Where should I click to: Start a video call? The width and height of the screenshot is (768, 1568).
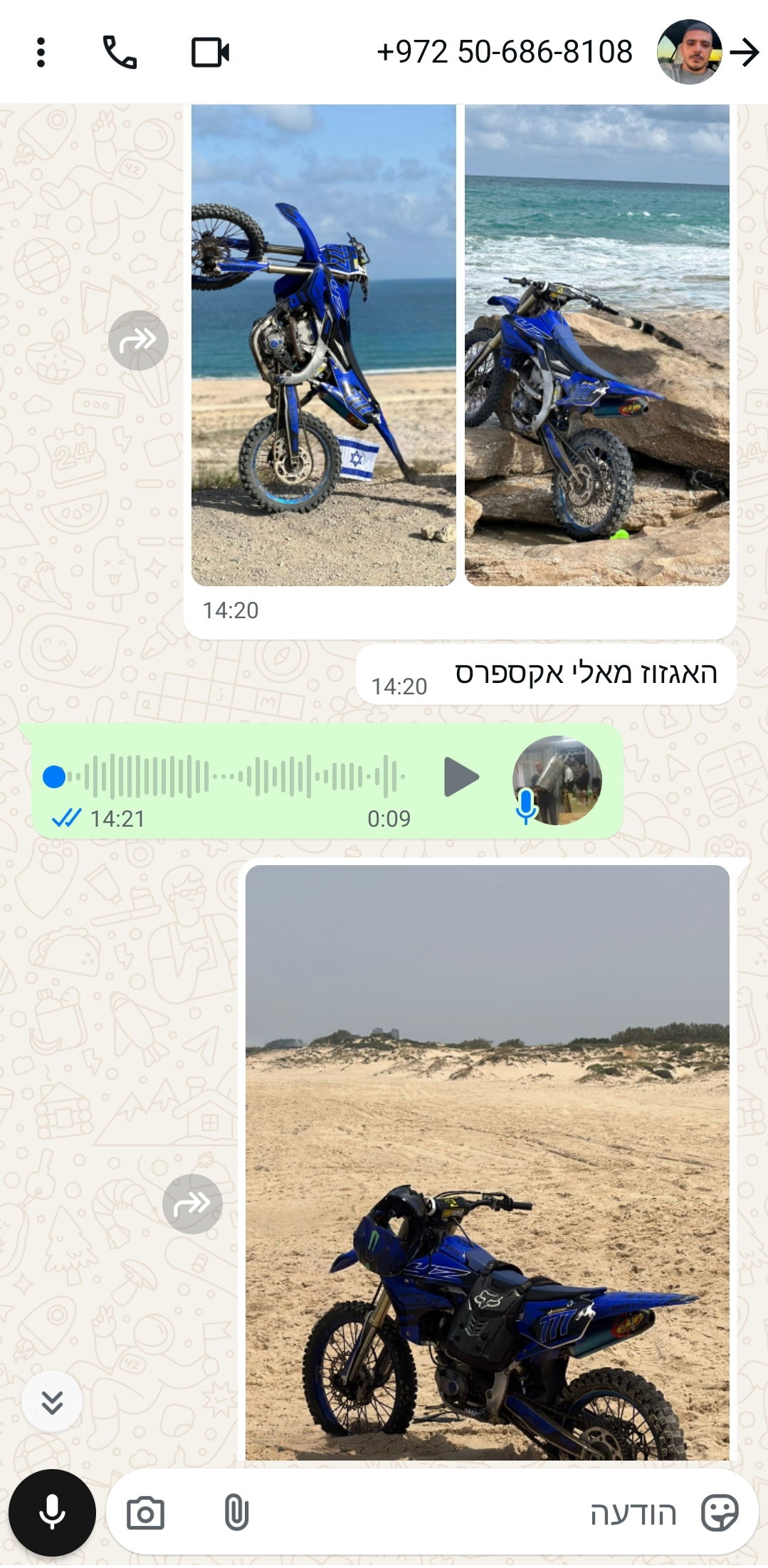tap(210, 52)
